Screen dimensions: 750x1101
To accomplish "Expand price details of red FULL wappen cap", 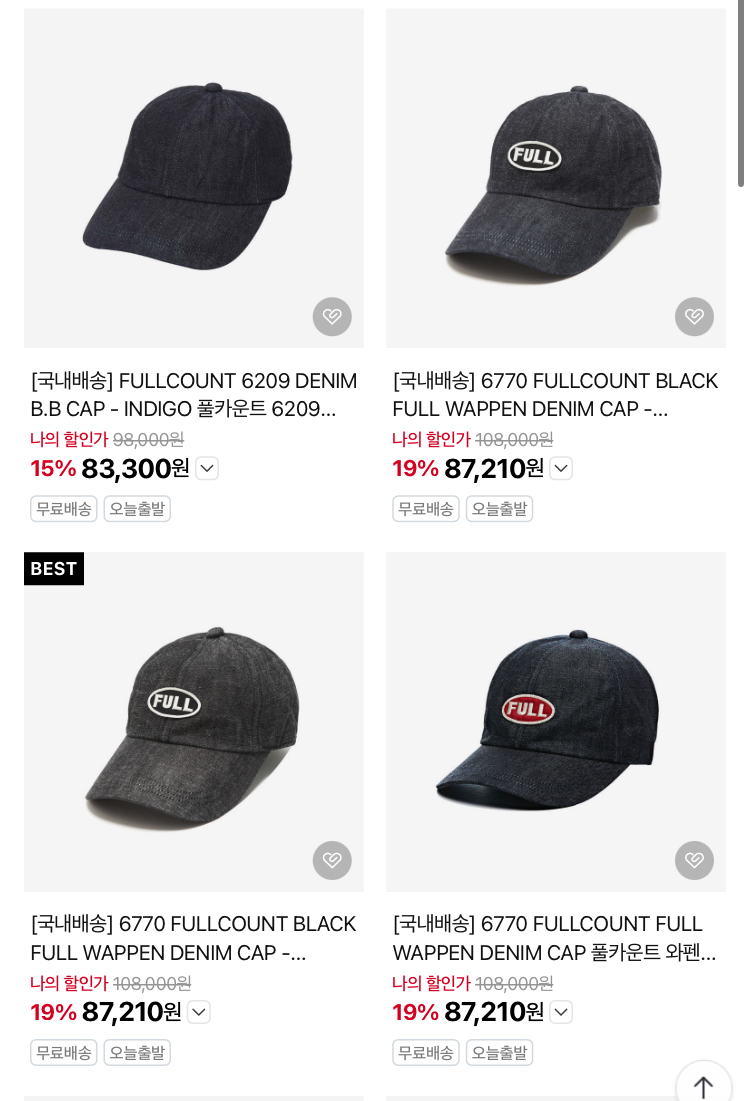I will click(561, 1012).
